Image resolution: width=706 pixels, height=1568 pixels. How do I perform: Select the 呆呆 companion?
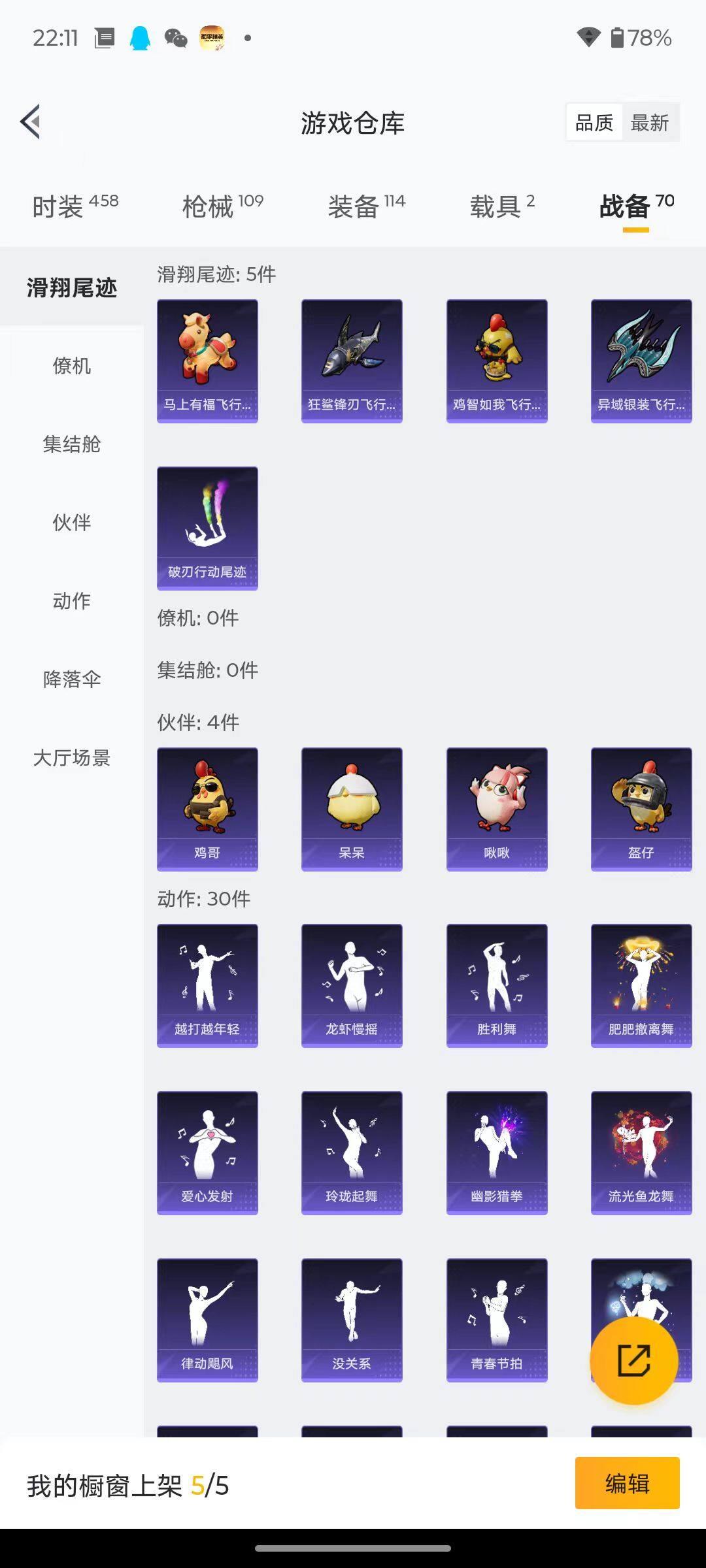pyautogui.click(x=352, y=808)
